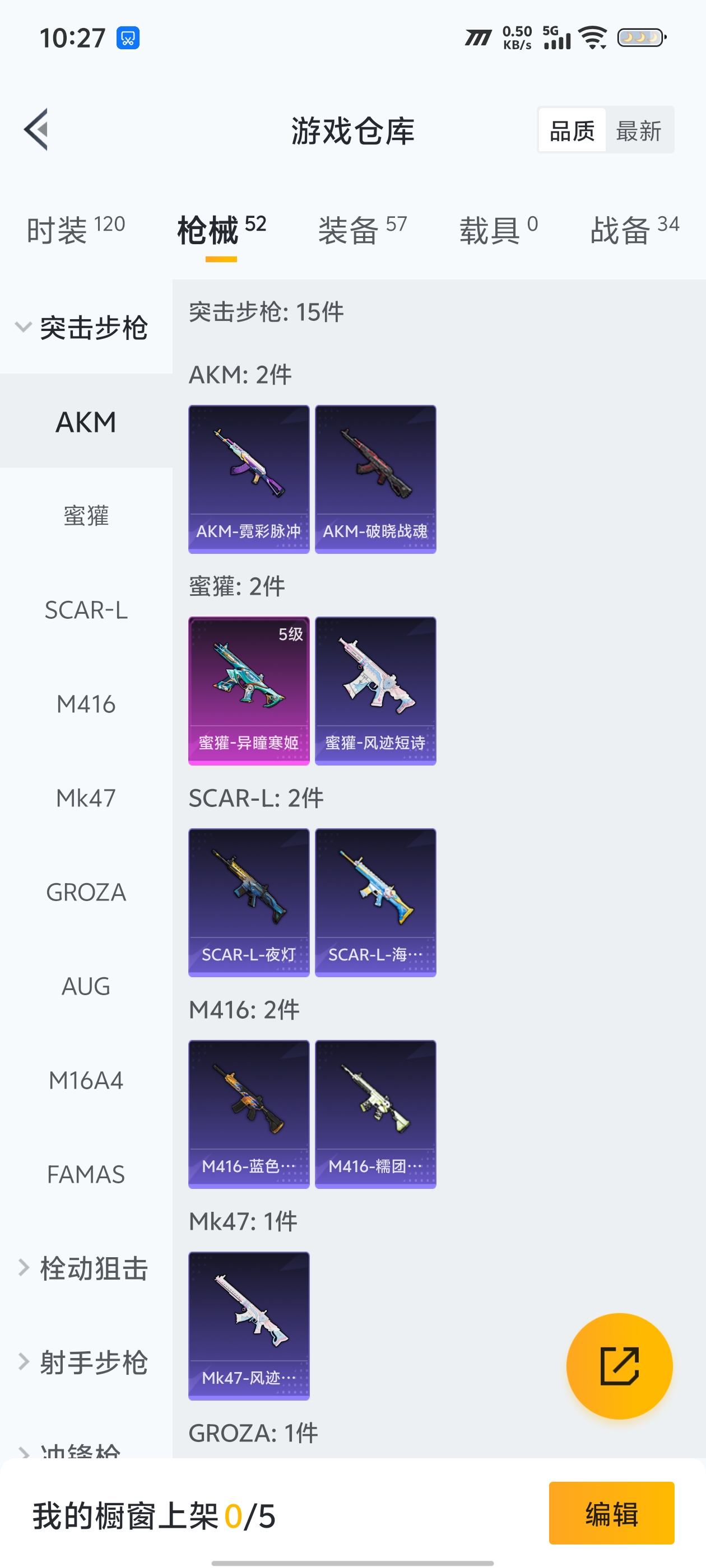Switch to the 战备 tab
Screen dimensions: 706x1568
pyautogui.click(x=634, y=231)
